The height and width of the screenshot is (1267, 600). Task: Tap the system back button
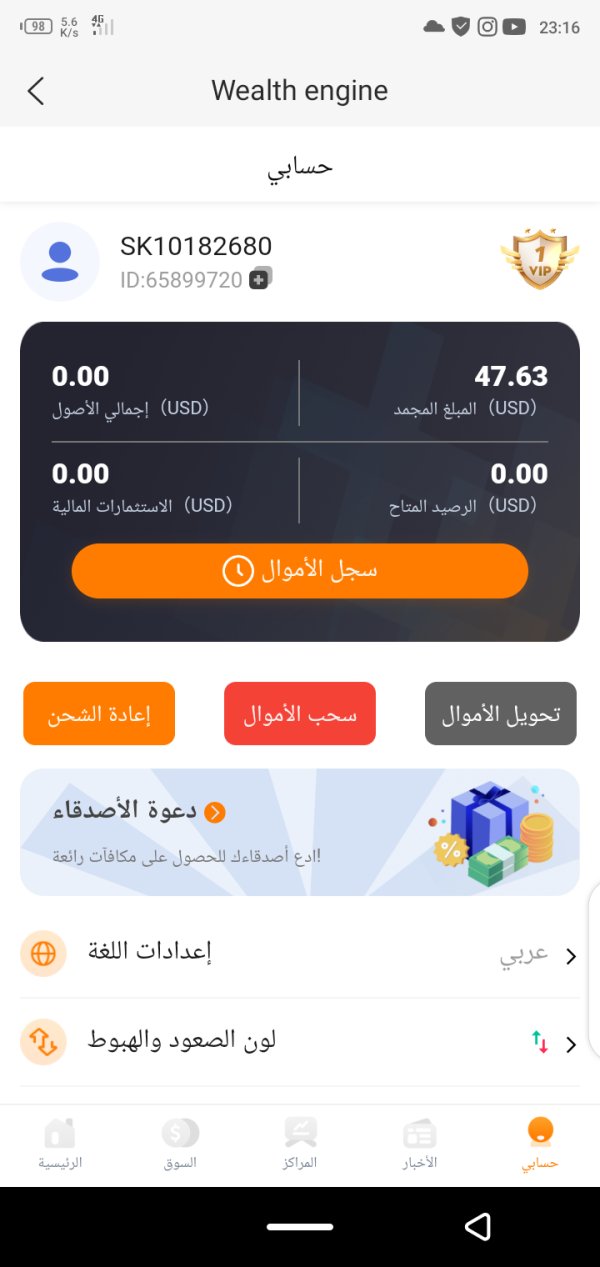tap(478, 1226)
